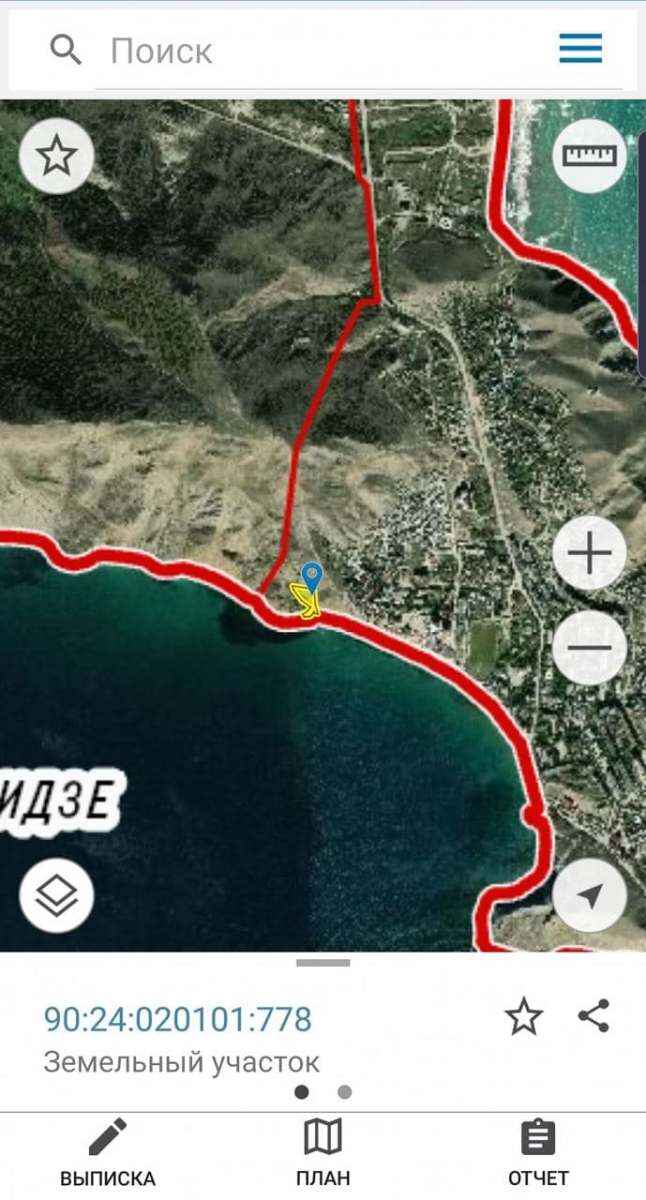Zoom out of the map
Image resolution: width=646 pixels, height=1200 pixels.
(590, 647)
